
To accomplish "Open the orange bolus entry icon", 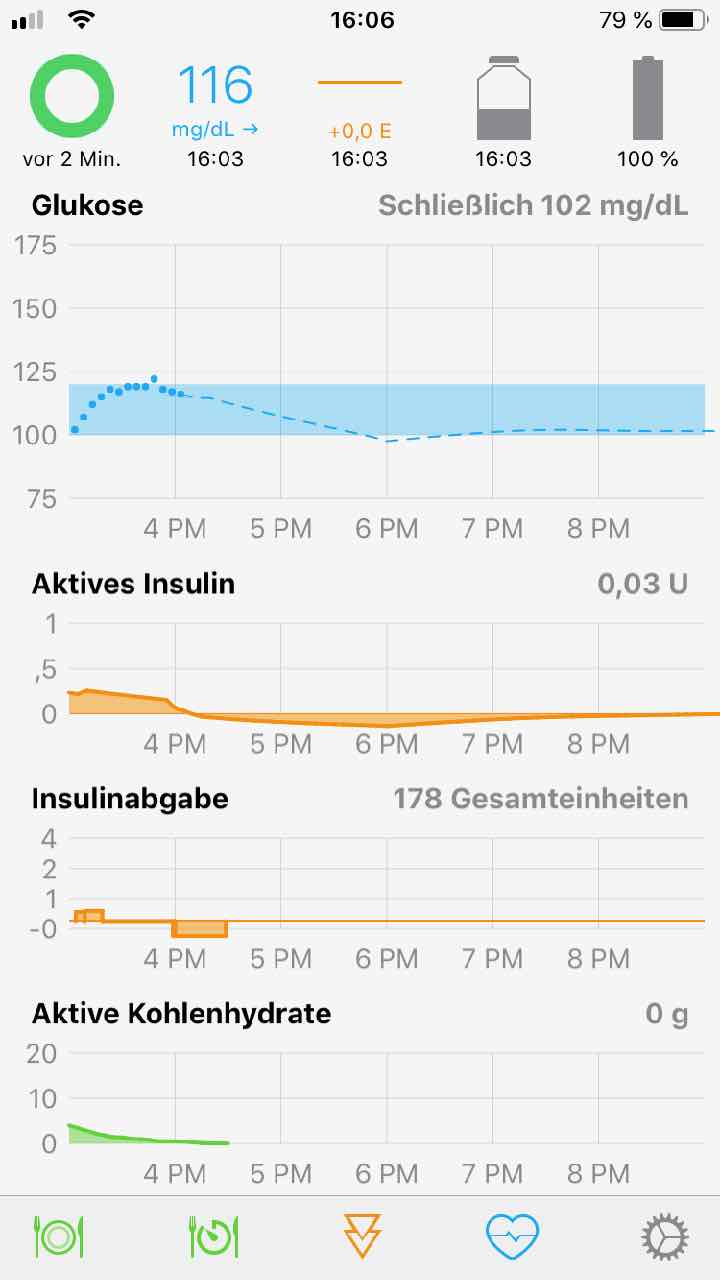I will [x=362, y=1237].
